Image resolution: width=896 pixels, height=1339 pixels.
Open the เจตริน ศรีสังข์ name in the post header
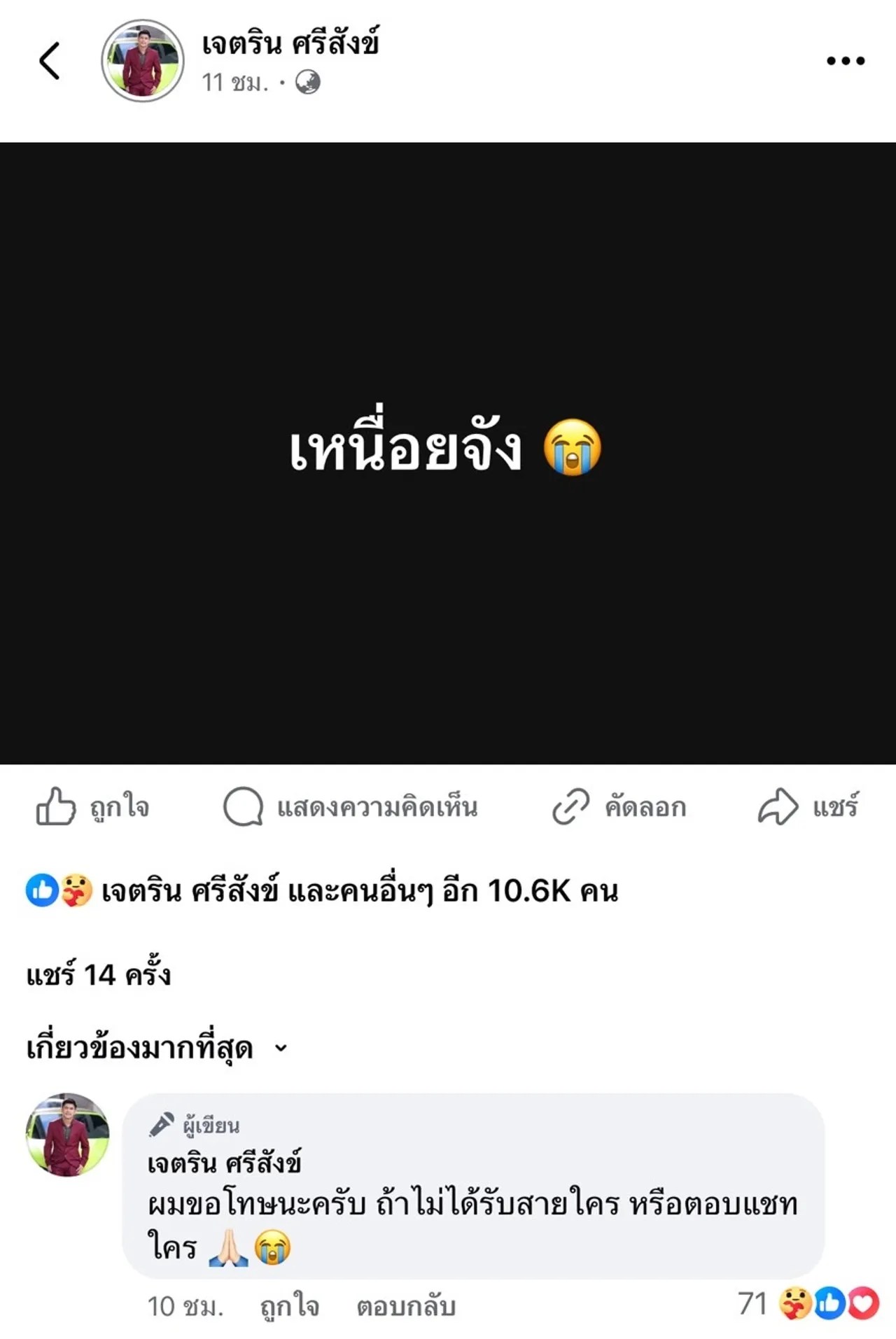point(290,43)
